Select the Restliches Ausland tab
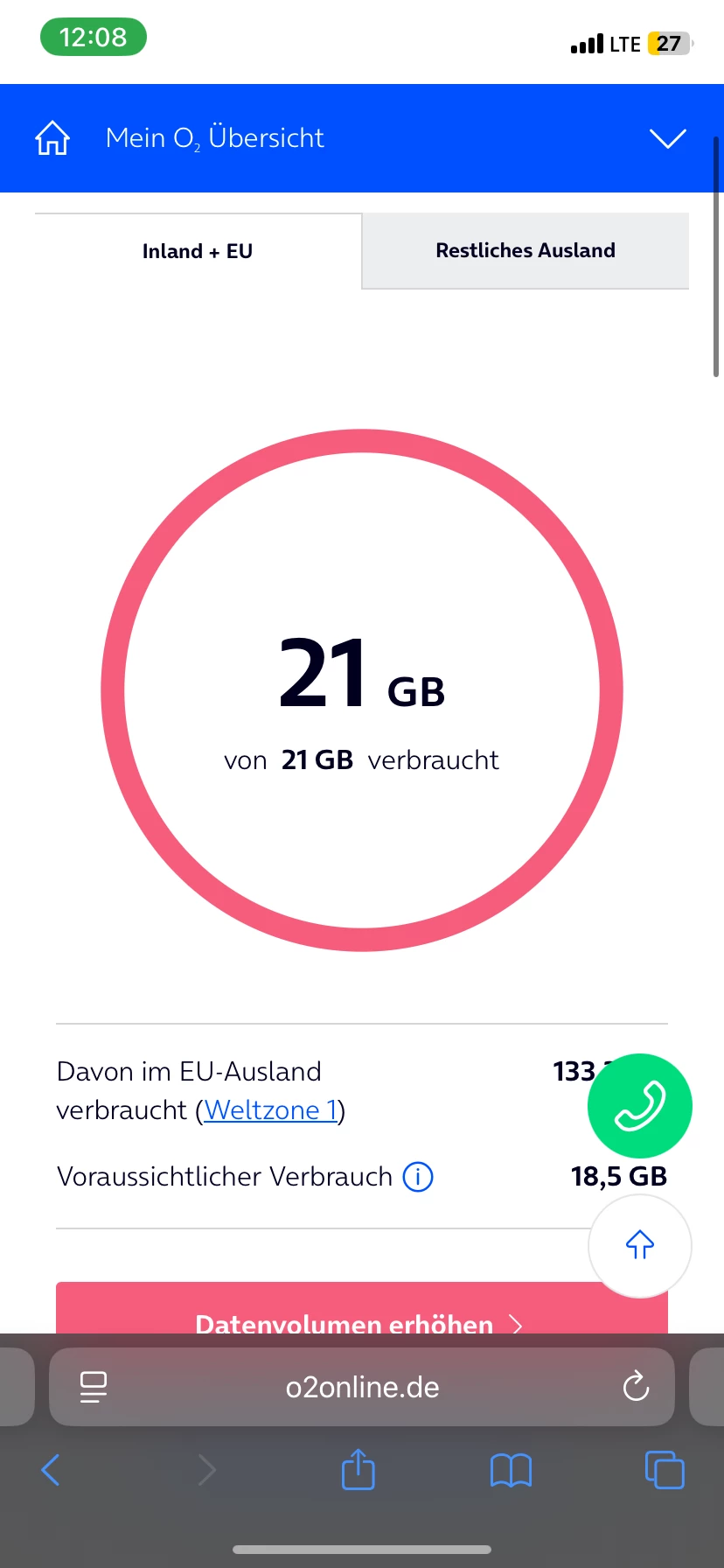Viewport: 724px width, 1568px height. click(526, 251)
